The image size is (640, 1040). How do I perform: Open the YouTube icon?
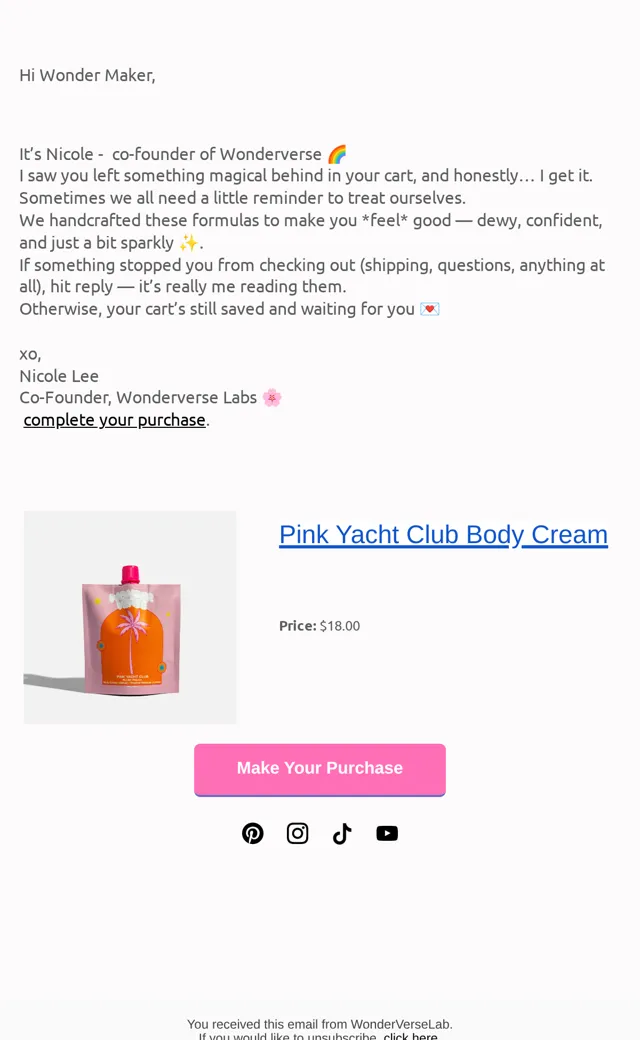(x=387, y=833)
